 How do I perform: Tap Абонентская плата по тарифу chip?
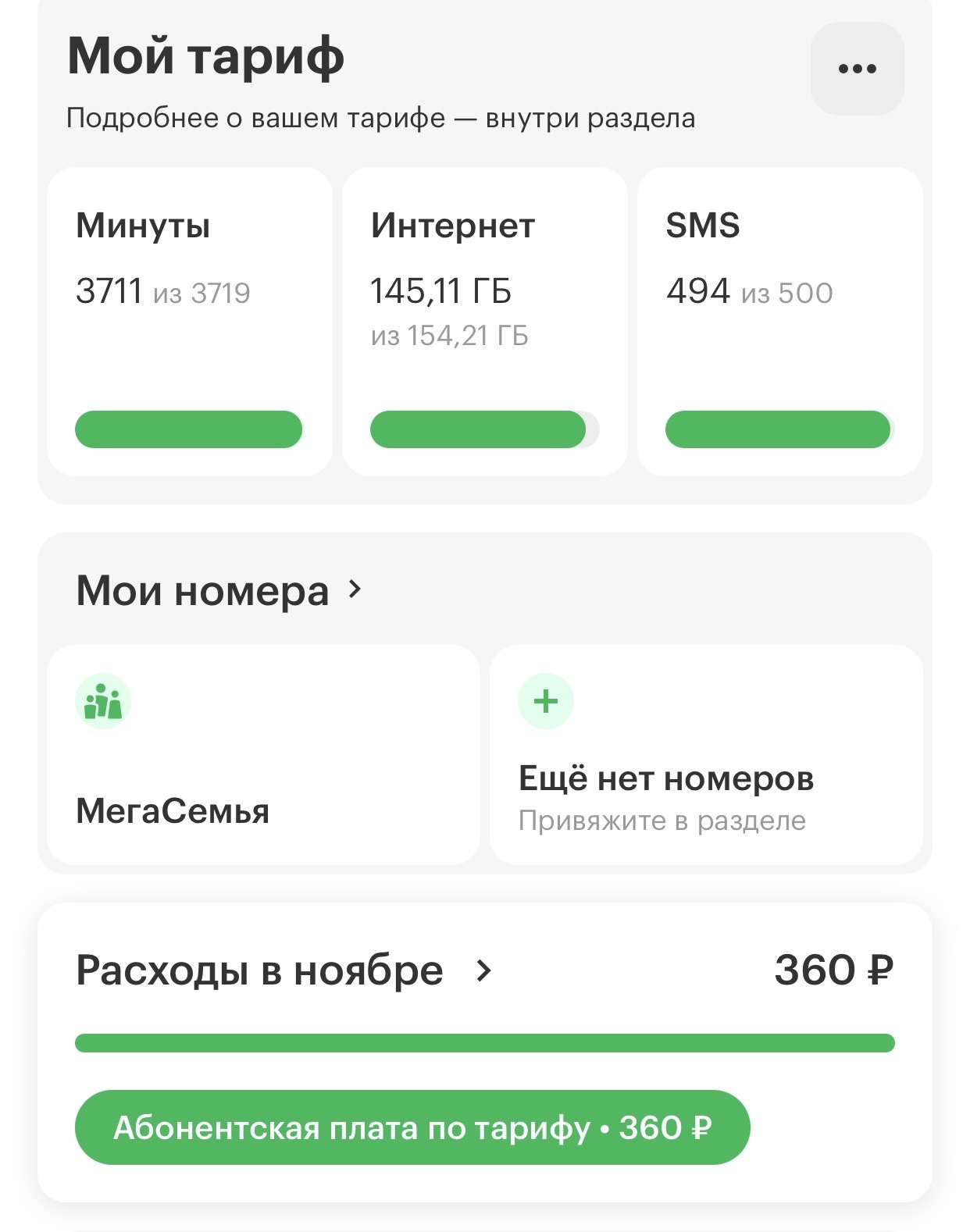[x=412, y=1127]
